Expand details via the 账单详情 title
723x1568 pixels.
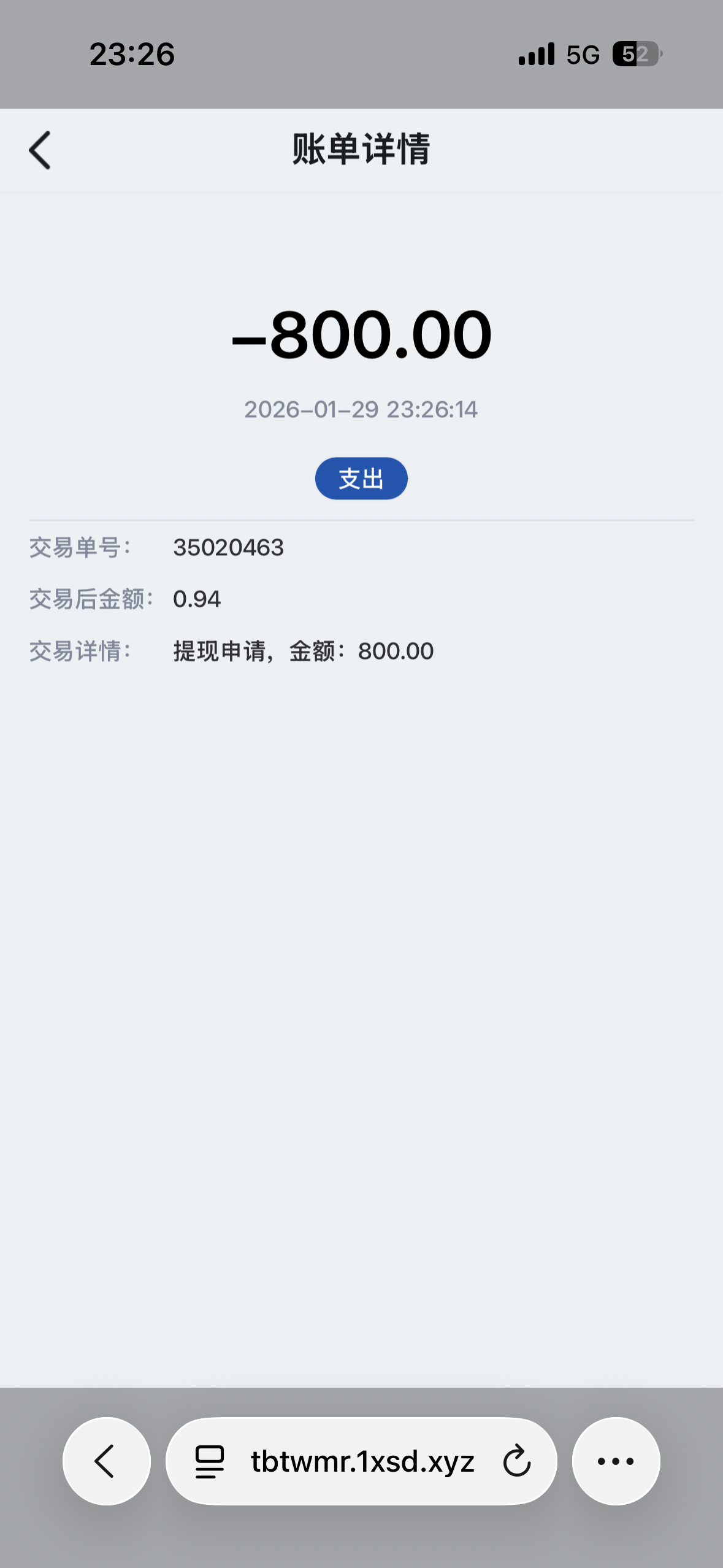pyautogui.click(x=361, y=150)
